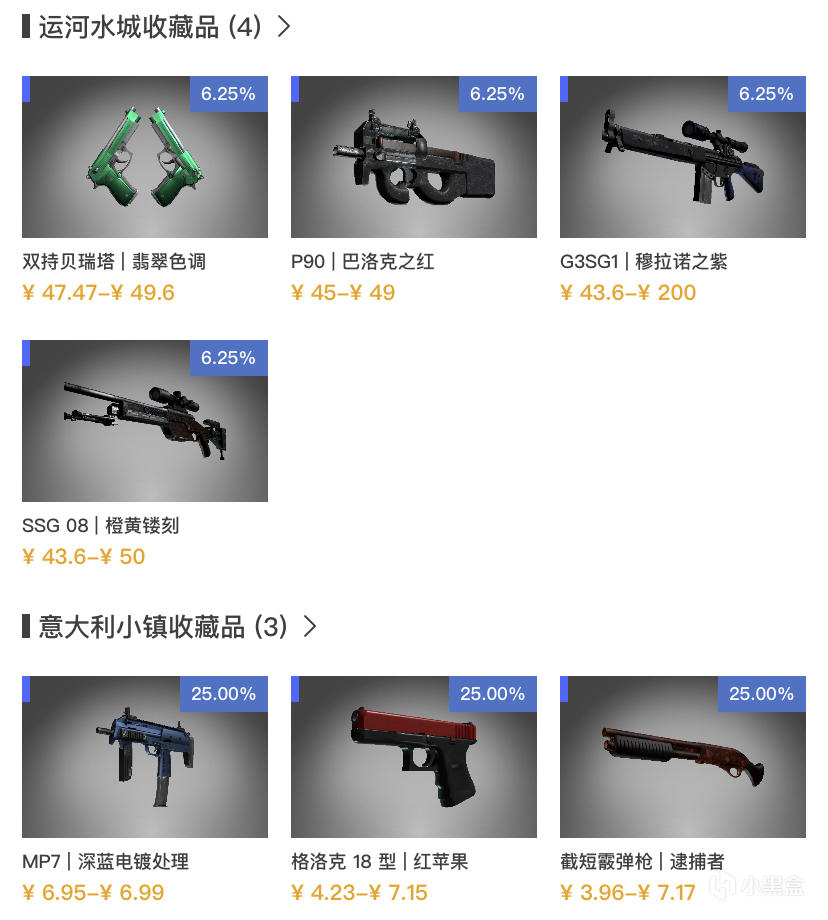Open the SSG 08 | 橙黄镂刻 card

(144, 422)
